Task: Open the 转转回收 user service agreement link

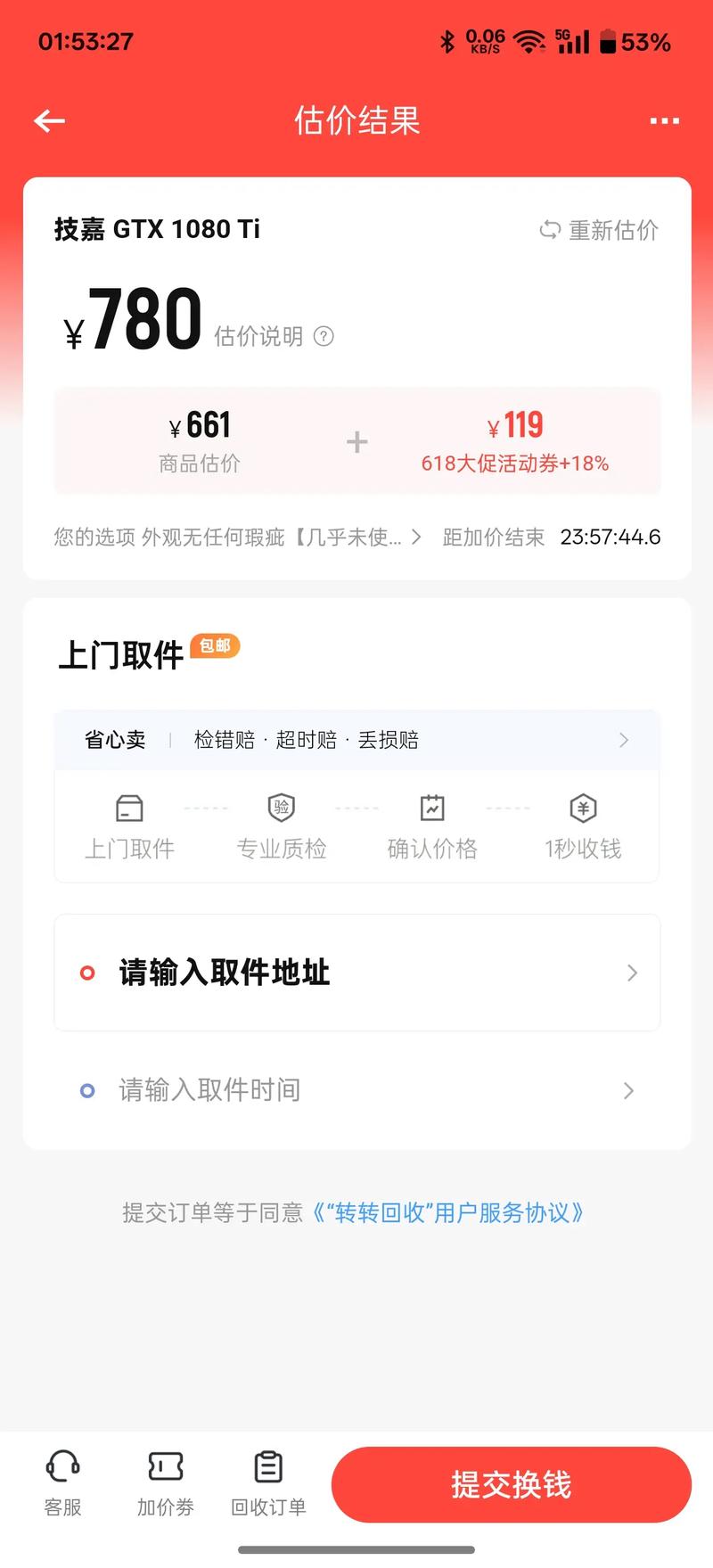Action: click(450, 1212)
